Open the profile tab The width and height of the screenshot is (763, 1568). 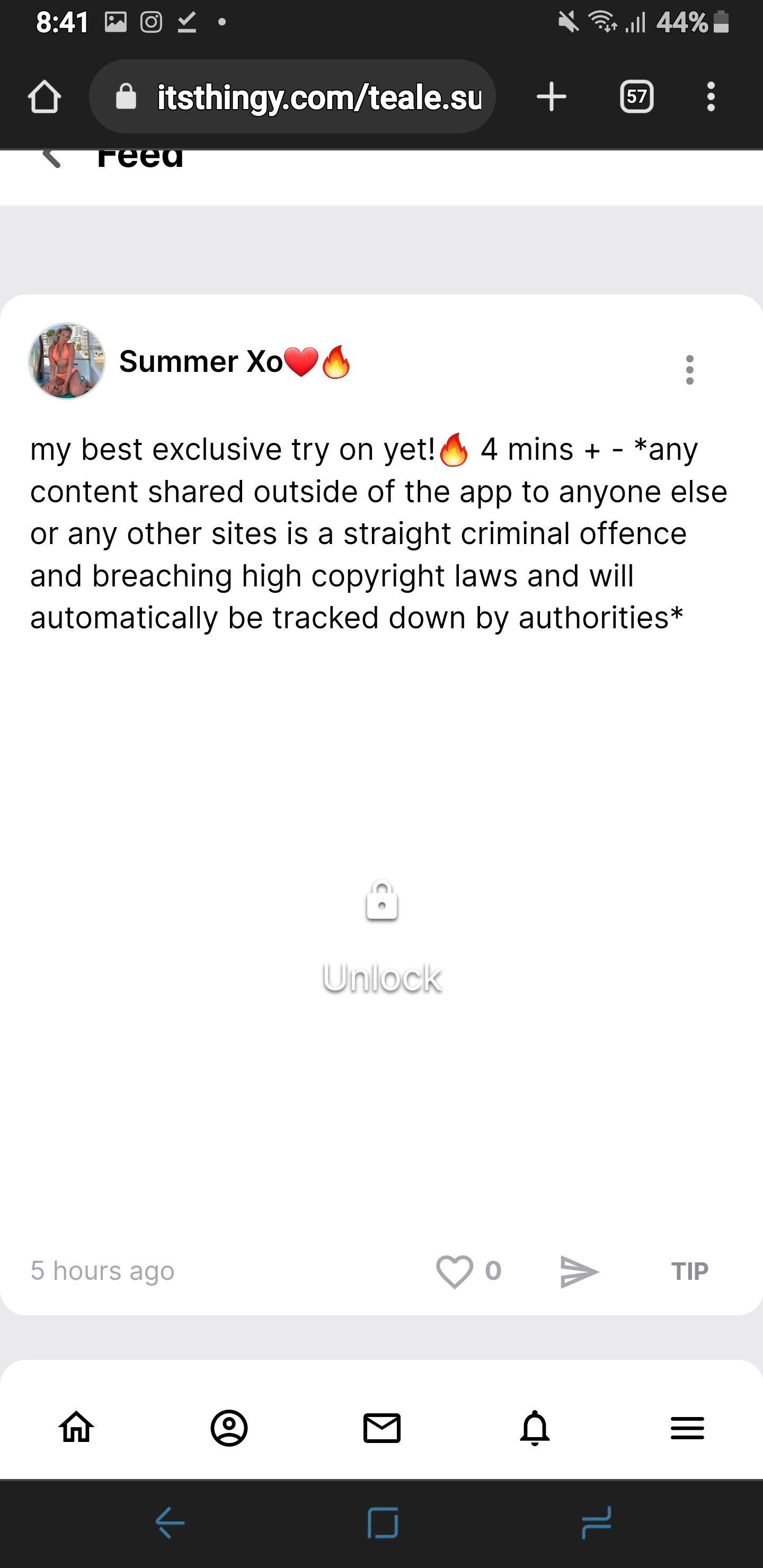229,1428
